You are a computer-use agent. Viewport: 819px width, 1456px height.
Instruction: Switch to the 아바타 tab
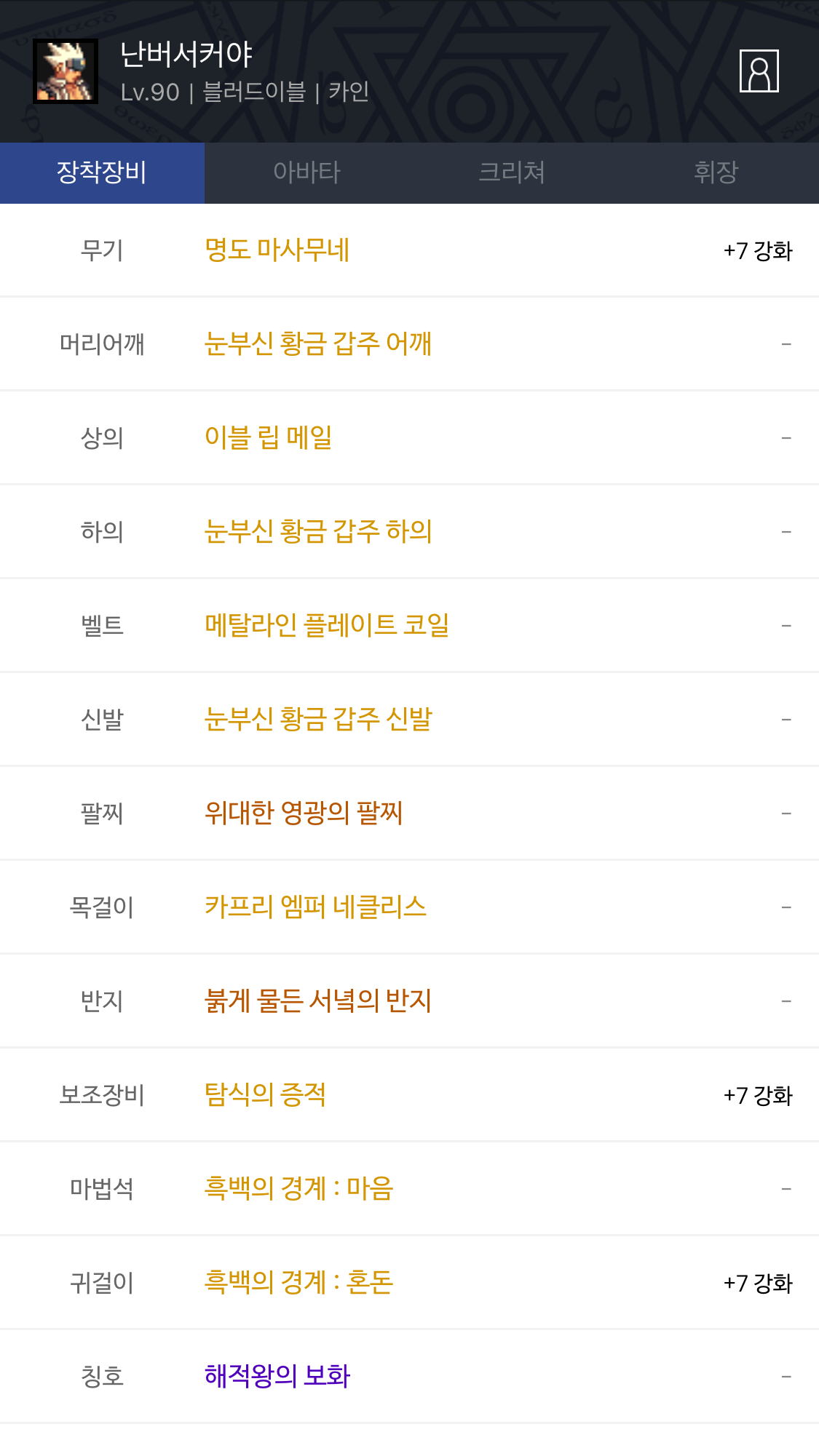[x=306, y=172]
